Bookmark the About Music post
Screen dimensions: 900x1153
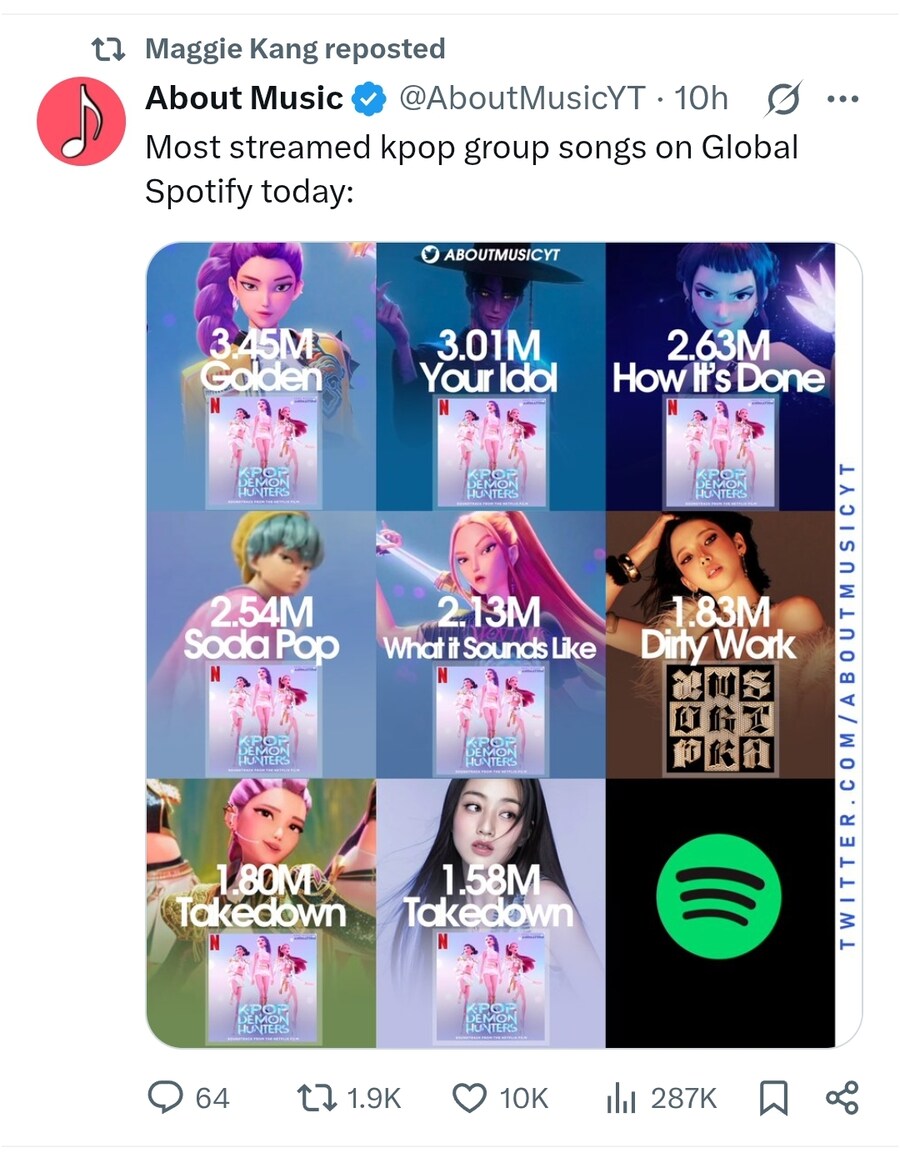click(773, 1098)
